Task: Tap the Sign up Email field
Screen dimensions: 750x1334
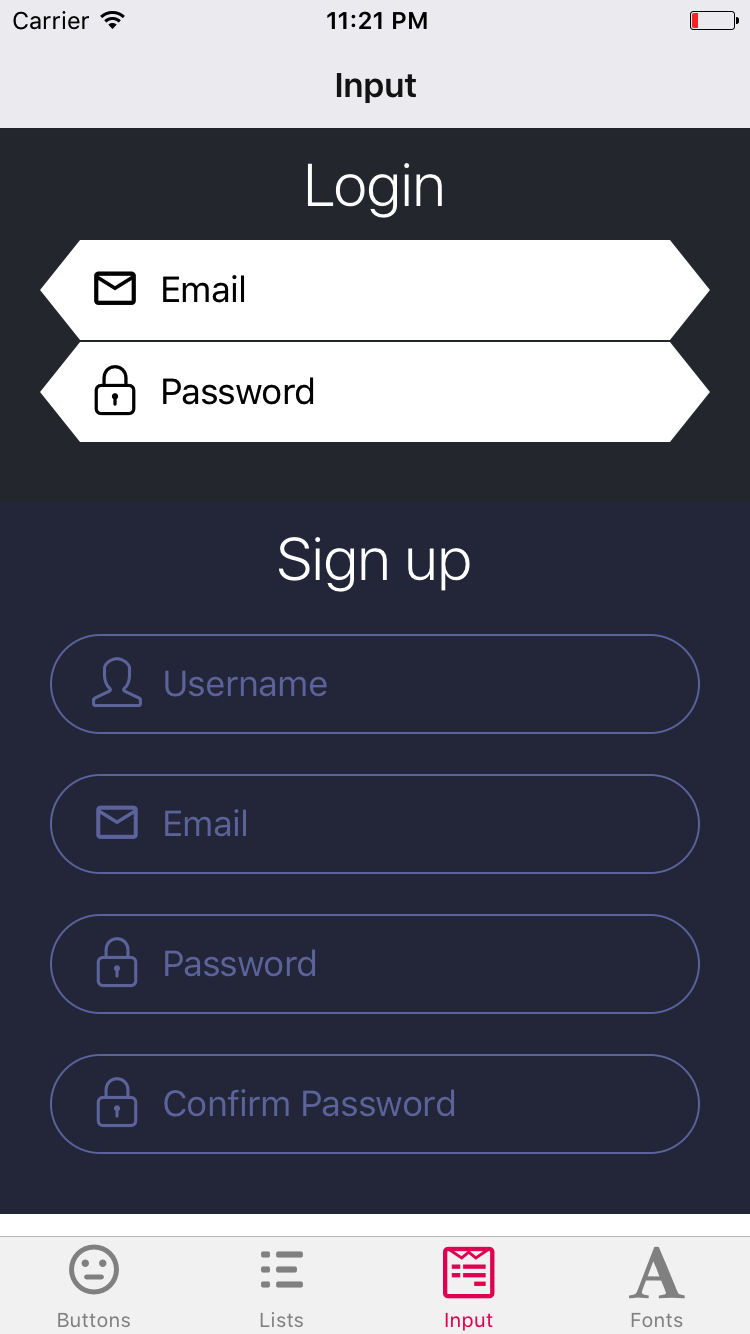Action: [x=375, y=824]
